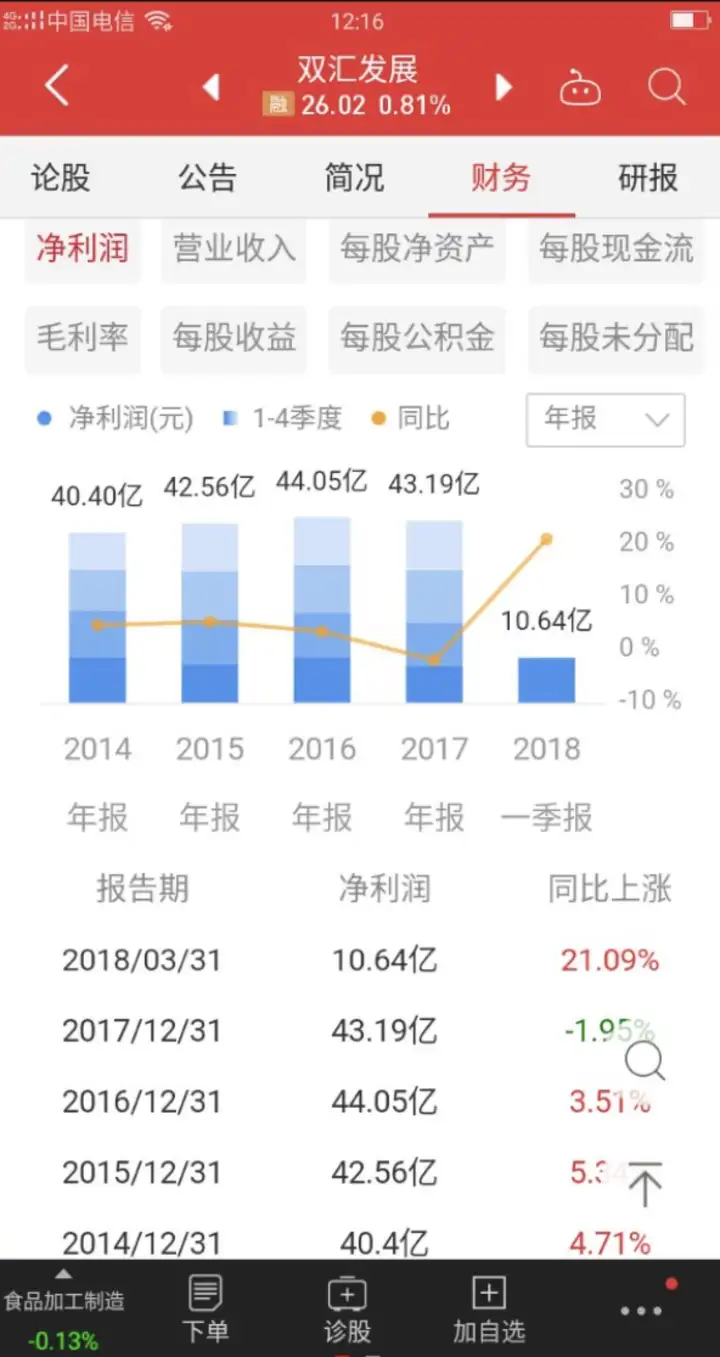Select the 营业收入 metric chip
Screen dimensions: 720x1357
[234, 248]
